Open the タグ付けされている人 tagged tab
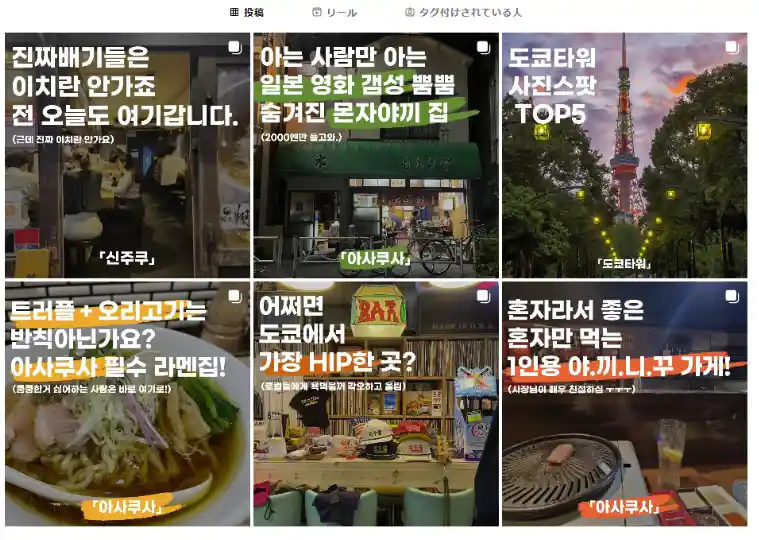Image resolution: width=759 pixels, height=540 pixels. click(463, 13)
